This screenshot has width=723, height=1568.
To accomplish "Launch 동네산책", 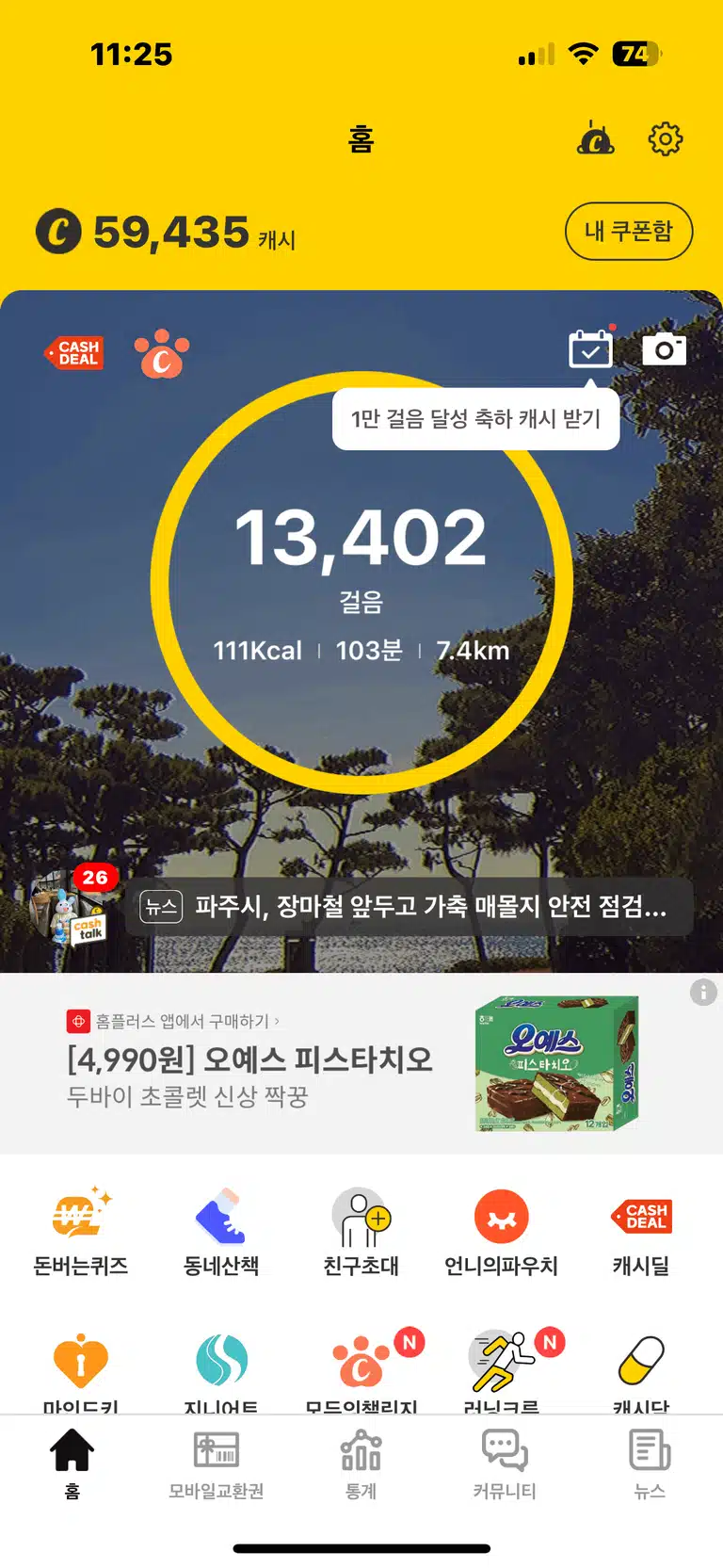I will click(x=221, y=1232).
